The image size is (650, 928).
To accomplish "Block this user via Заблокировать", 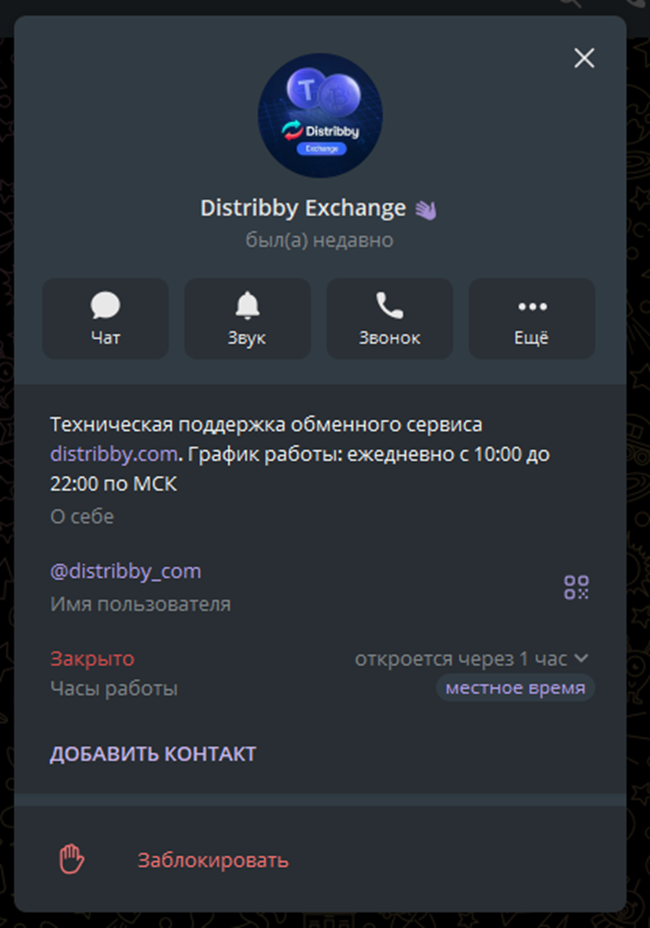I will pyautogui.click(x=213, y=860).
